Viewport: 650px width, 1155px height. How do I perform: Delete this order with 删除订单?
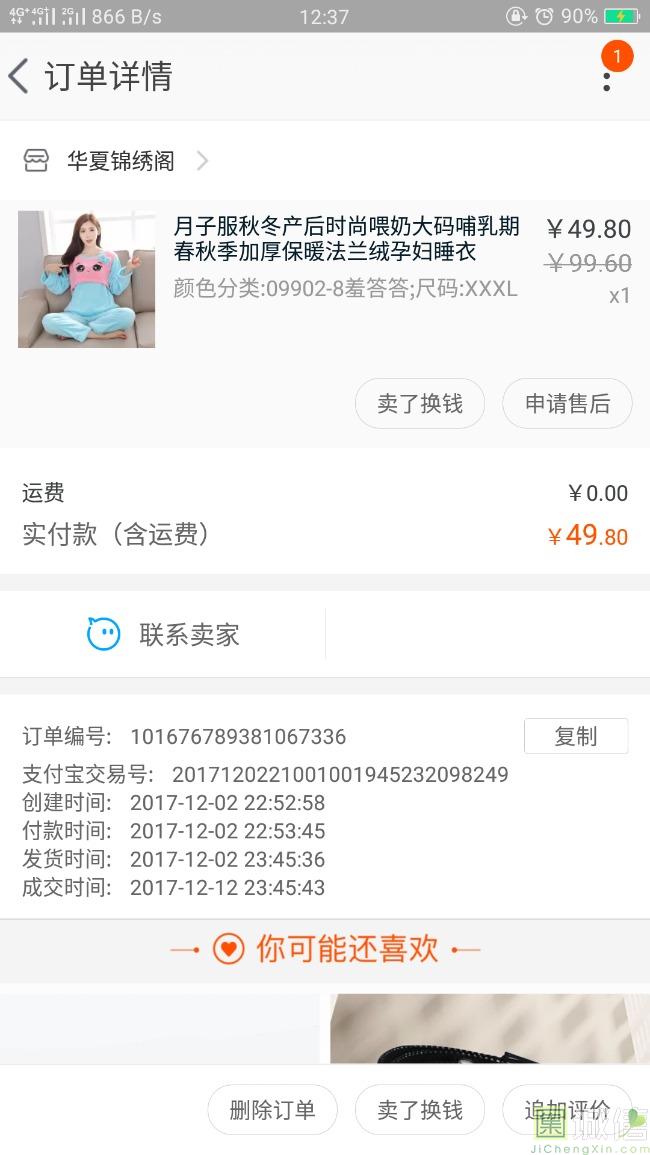pos(272,1110)
